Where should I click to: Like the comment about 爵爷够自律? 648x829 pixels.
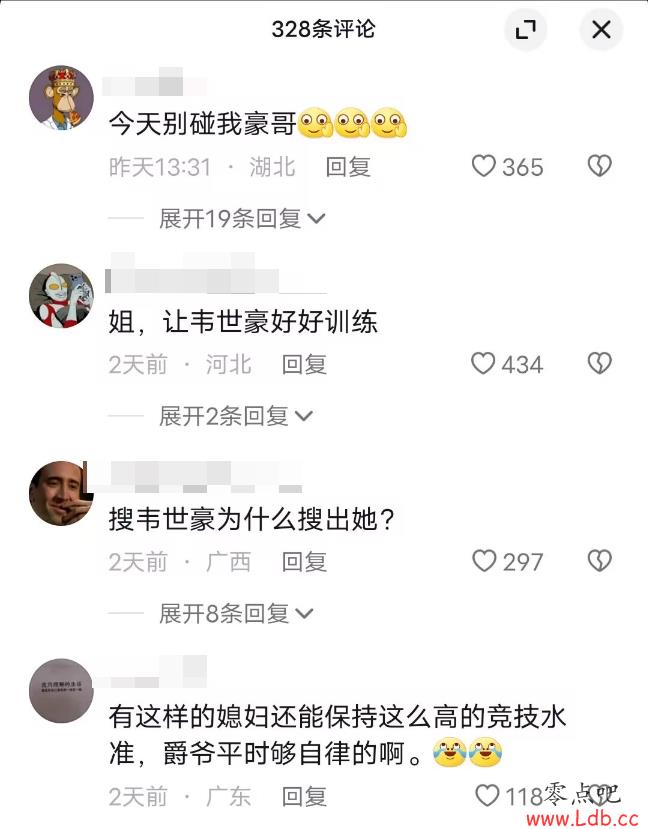click(x=487, y=796)
